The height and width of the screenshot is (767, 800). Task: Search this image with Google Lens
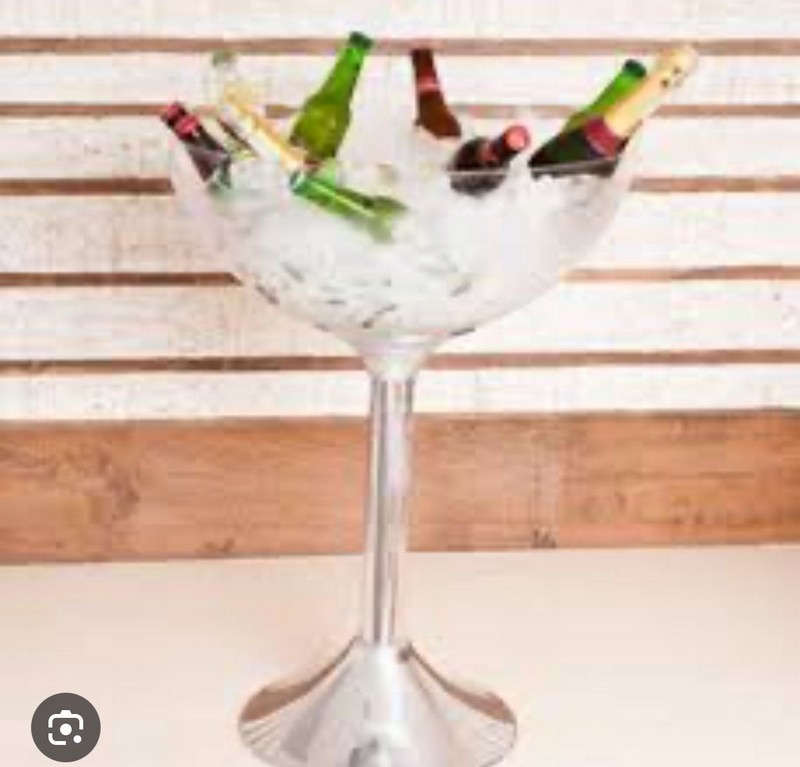pyautogui.click(x=65, y=727)
